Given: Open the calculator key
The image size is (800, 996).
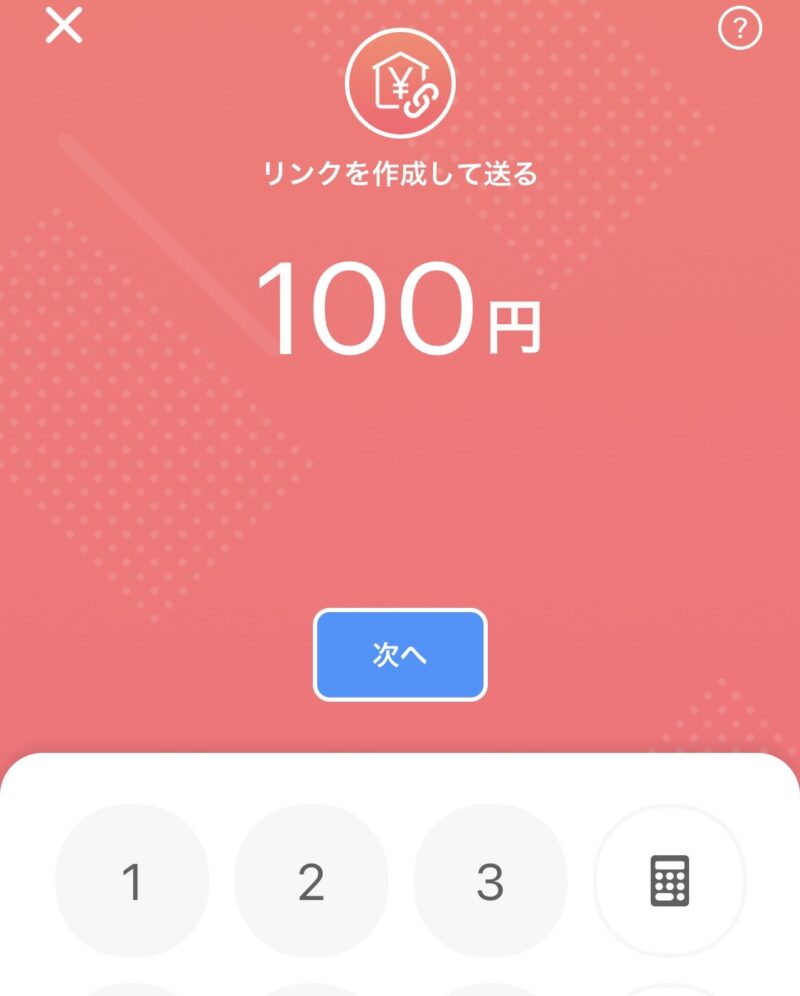Looking at the screenshot, I should [x=670, y=881].
